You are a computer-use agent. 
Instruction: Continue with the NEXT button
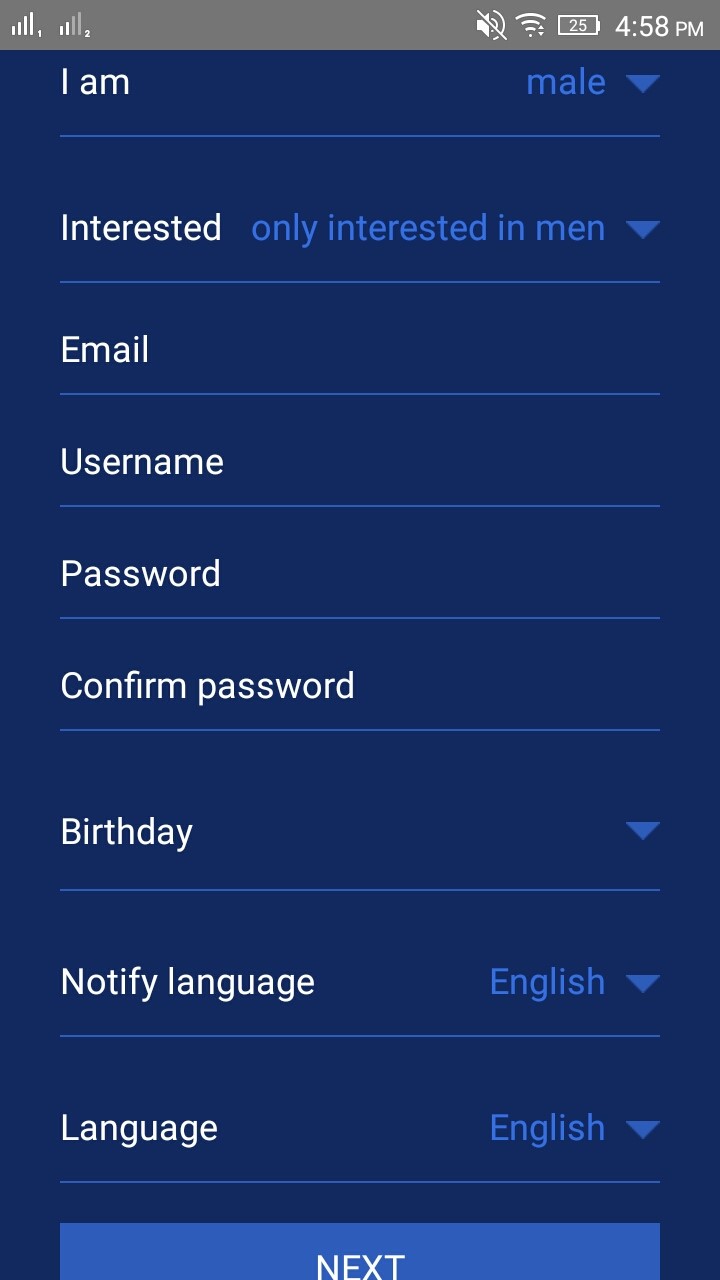360,1252
